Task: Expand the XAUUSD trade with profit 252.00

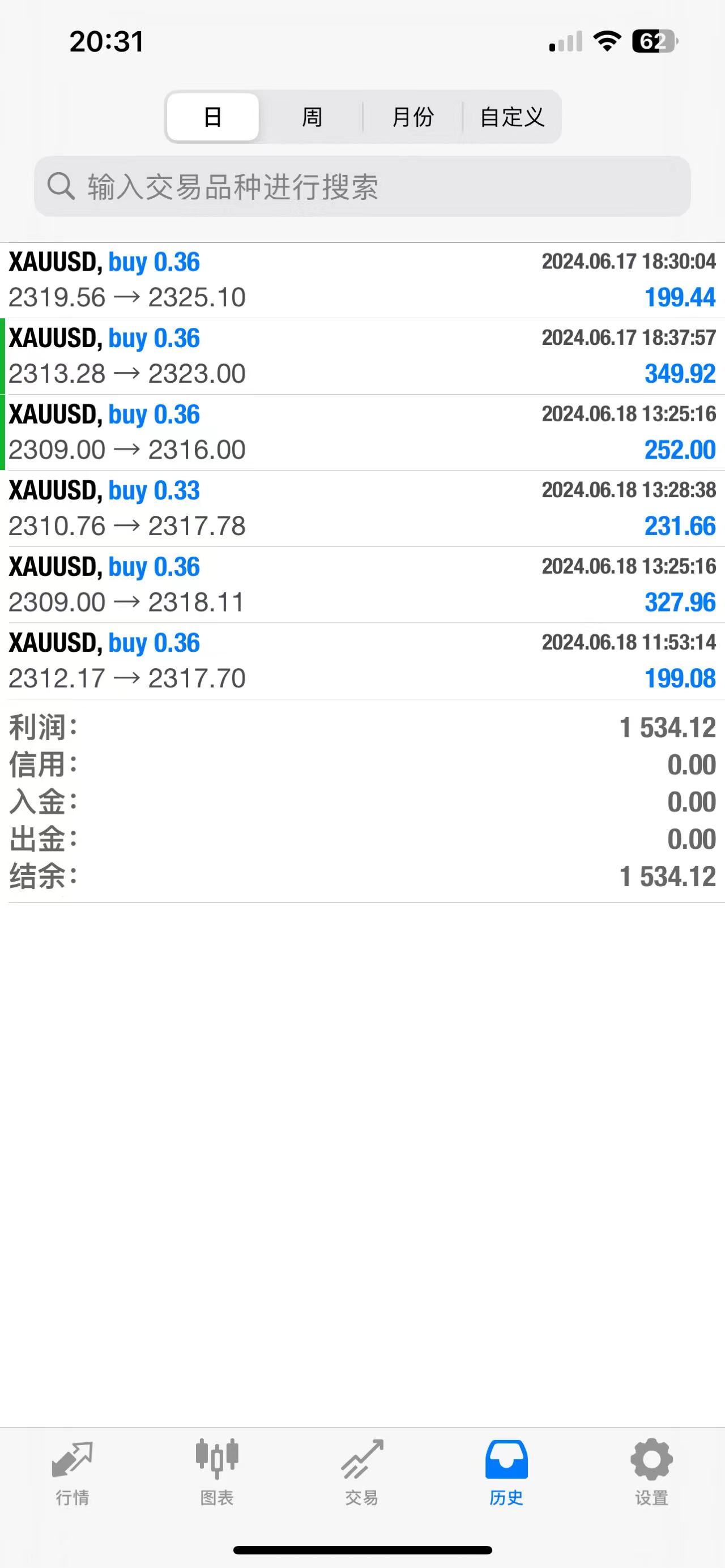Action: pos(362,432)
